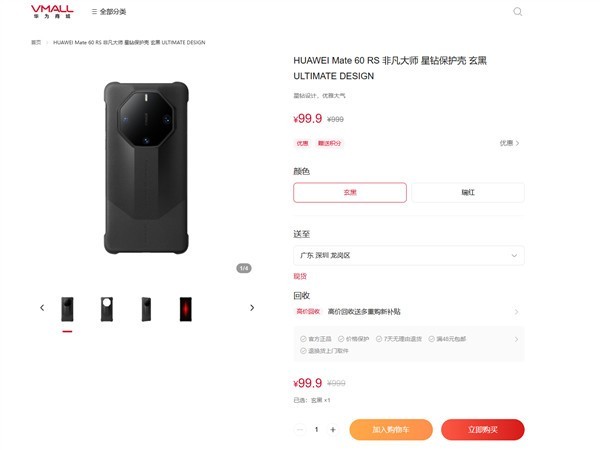Show the next product thumbnails arrow
600x450 pixels.
[x=252, y=308]
